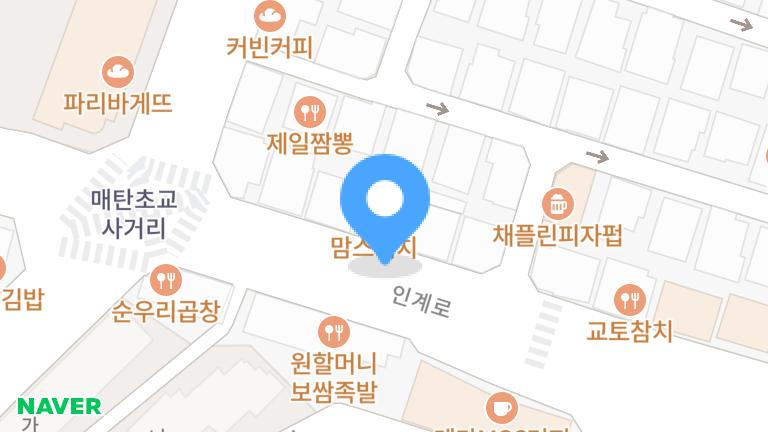Select the 파리바게뜨 bakery marker
This screenshot has width=768, height=432.
click(x=118, y=72)
